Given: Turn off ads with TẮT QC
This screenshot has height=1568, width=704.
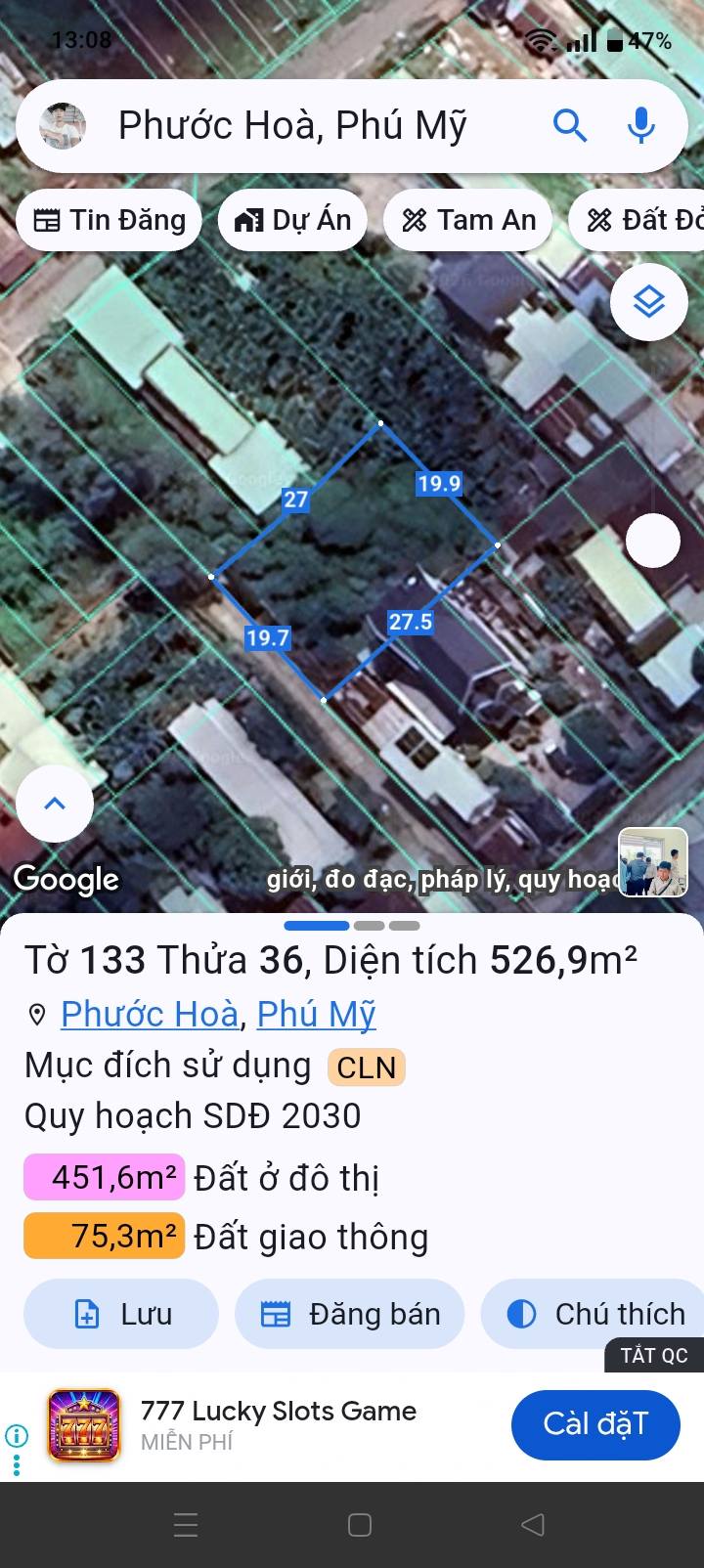Looking at the screenshot, I should pos(654,1355).
